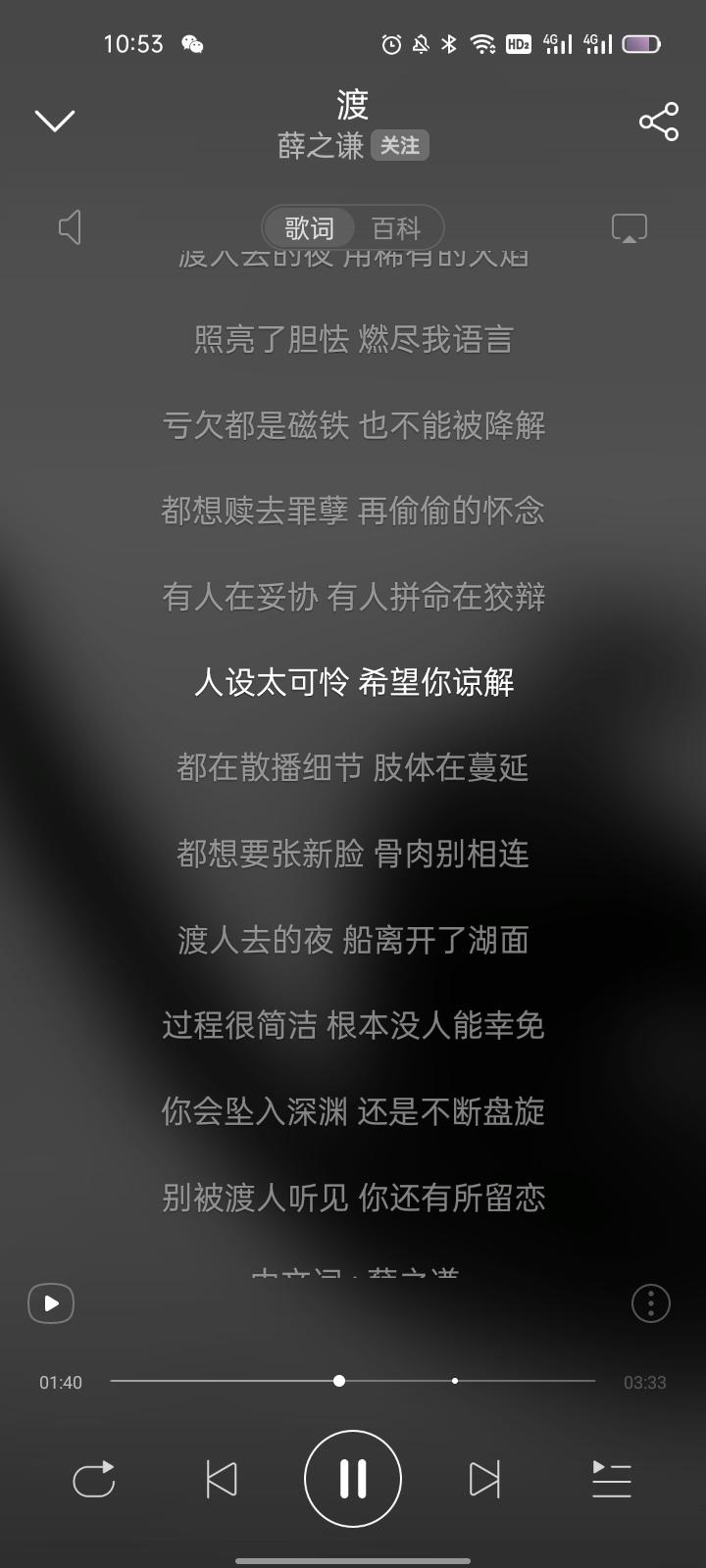
Task: Seek along the playback progress bar
Action: 353,1381
